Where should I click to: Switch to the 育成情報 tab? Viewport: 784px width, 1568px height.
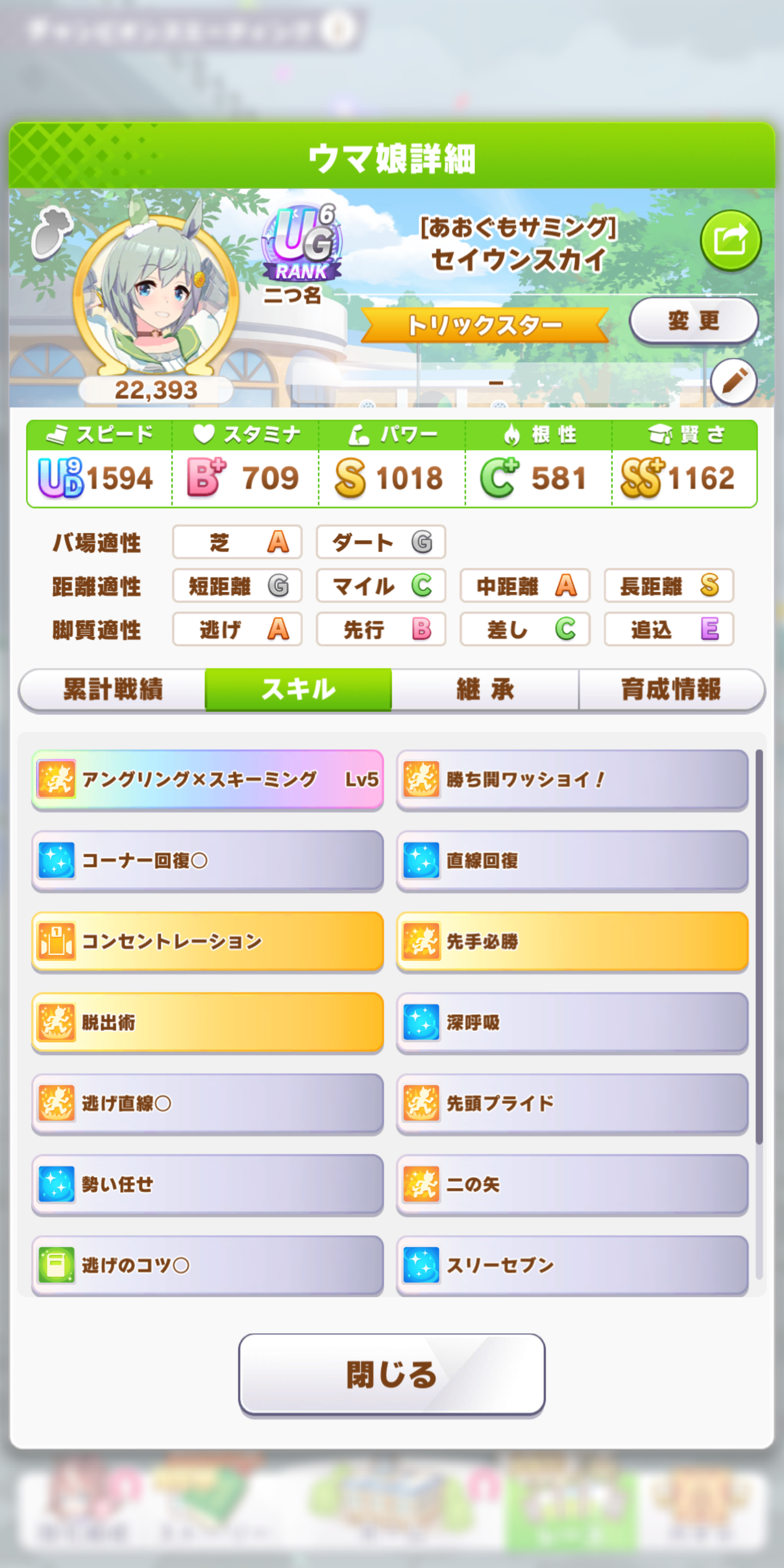671,689
